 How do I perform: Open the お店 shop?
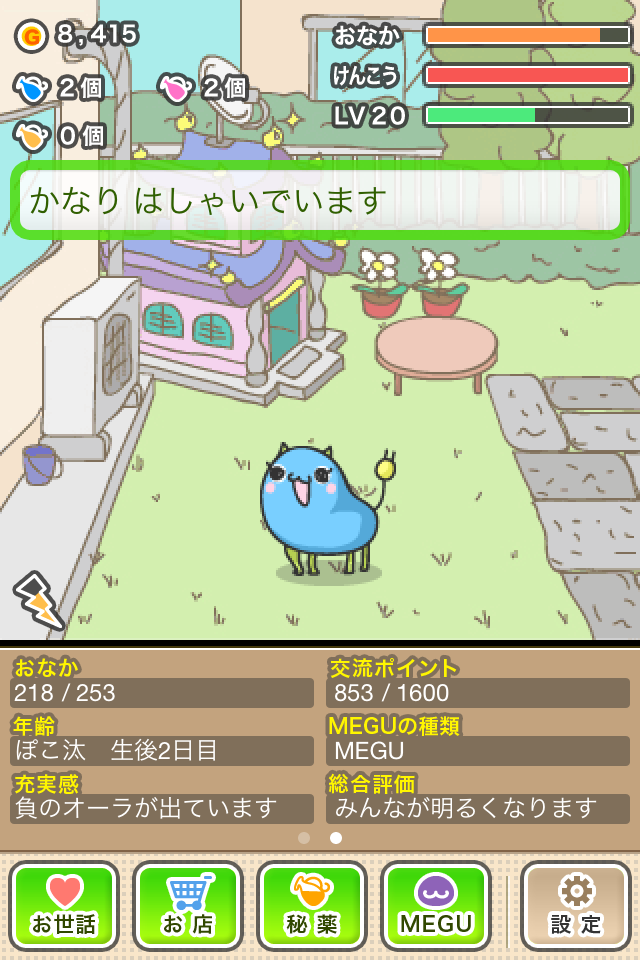click(x=188, y=906)
